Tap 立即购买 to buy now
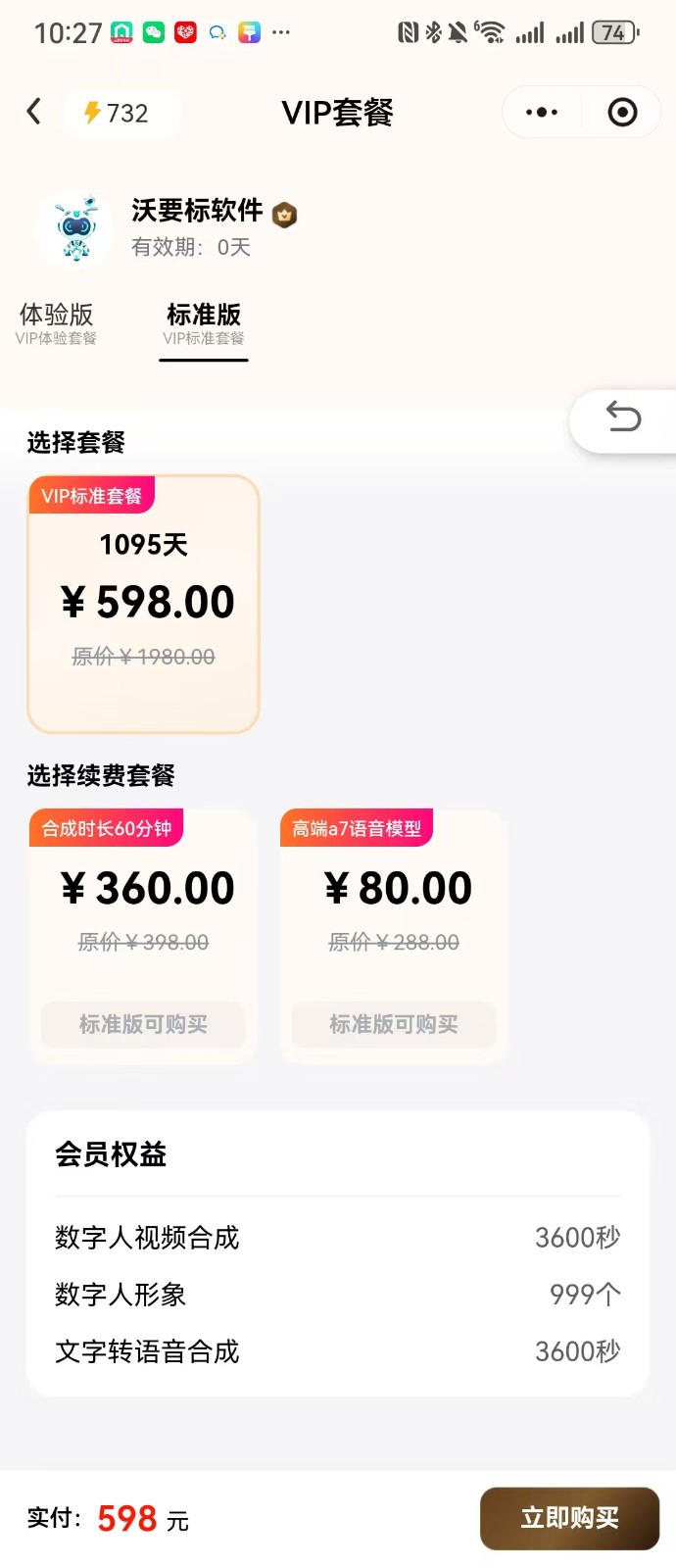 tap(569, 1518)
